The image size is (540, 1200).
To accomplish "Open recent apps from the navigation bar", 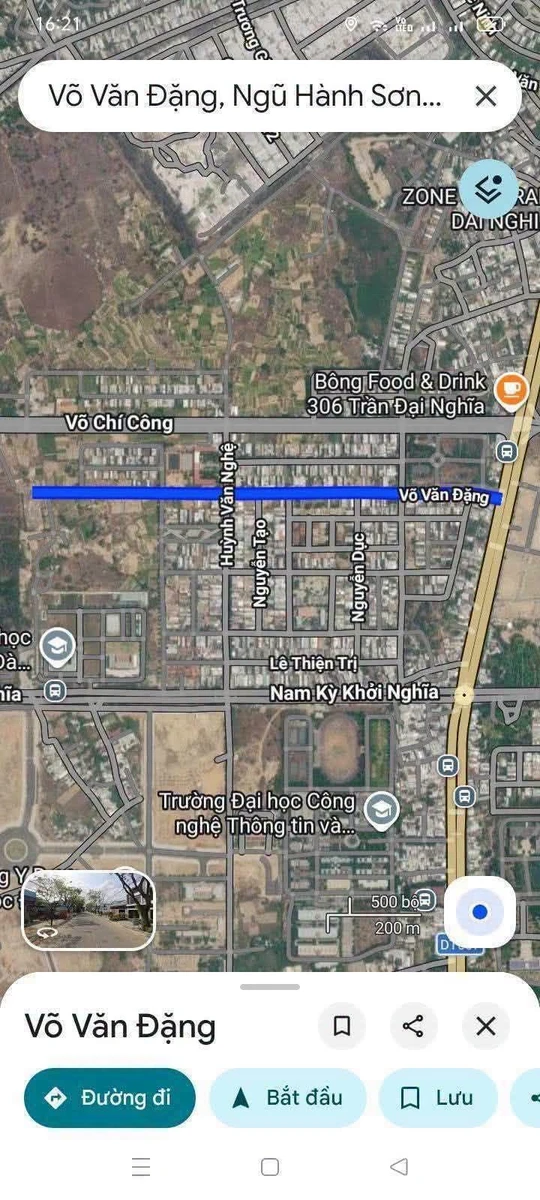I will [141, 1167].
